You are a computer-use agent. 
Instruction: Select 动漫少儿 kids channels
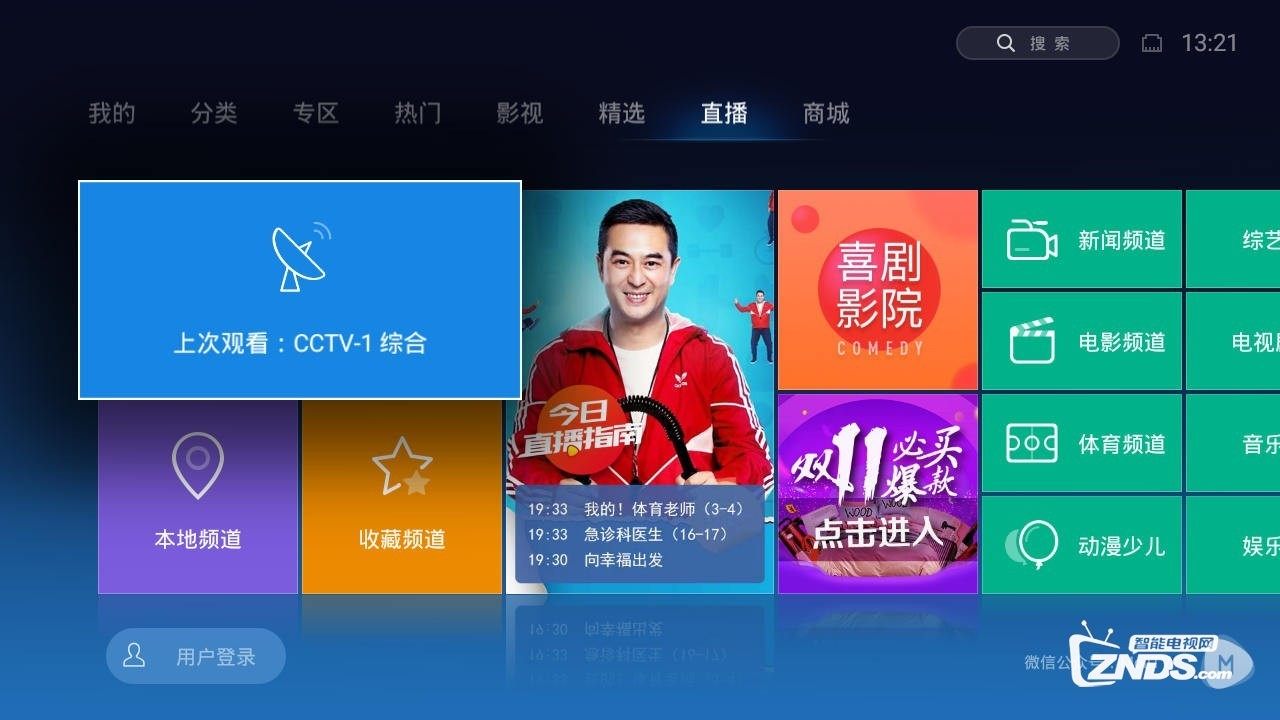[1082, 546]
